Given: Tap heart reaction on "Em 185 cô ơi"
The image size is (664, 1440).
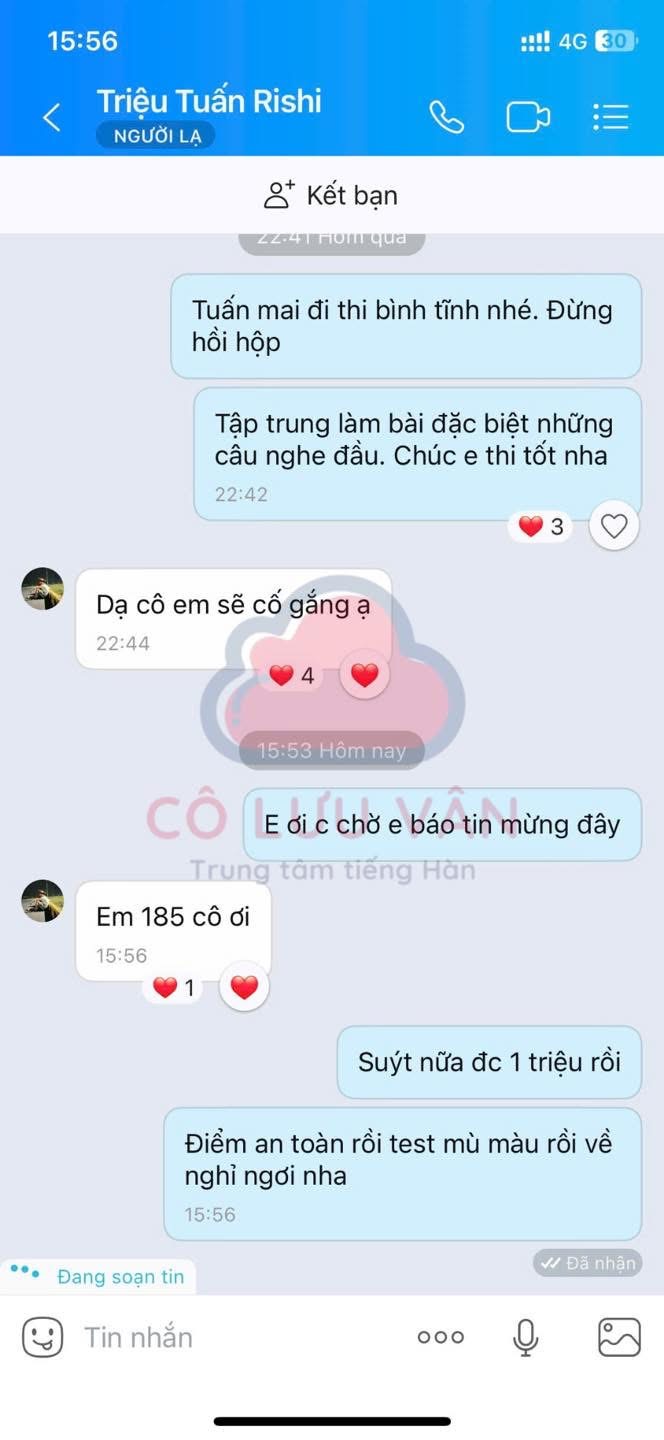Looking at the screenshot, I should [244, 988].
